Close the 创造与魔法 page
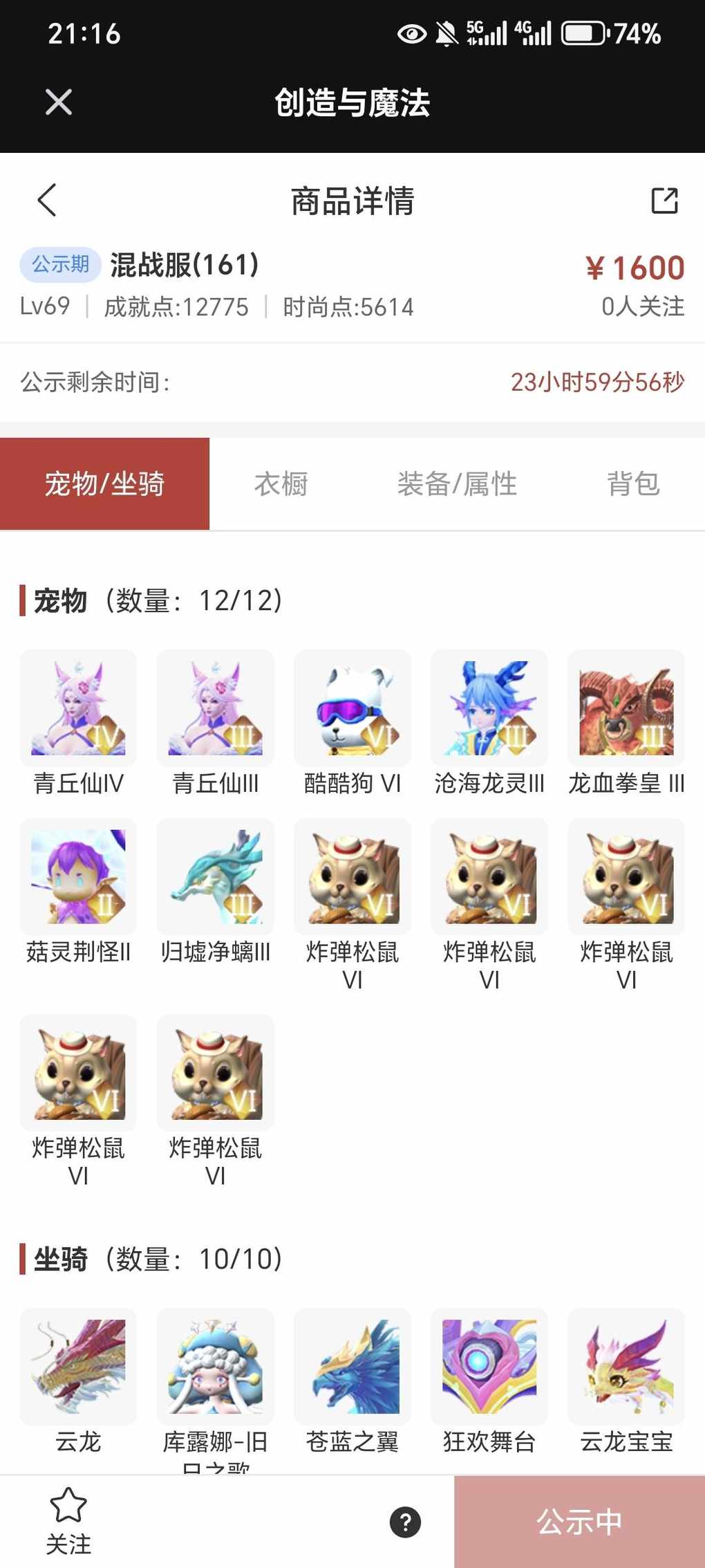705x1568 pixels. pos(58,102)
